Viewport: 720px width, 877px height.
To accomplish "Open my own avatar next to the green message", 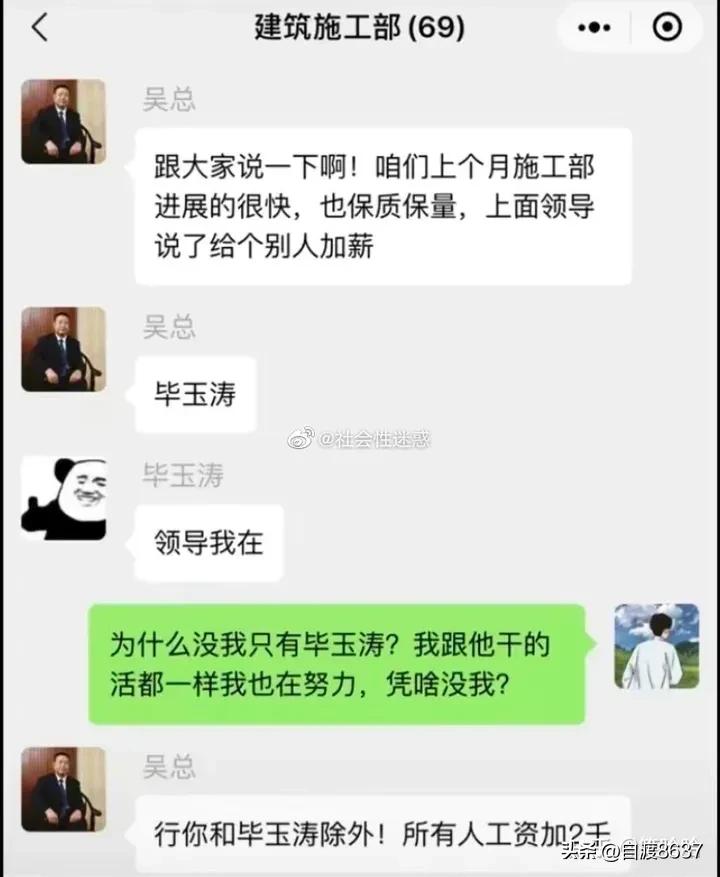I will (x=656, y=646).
